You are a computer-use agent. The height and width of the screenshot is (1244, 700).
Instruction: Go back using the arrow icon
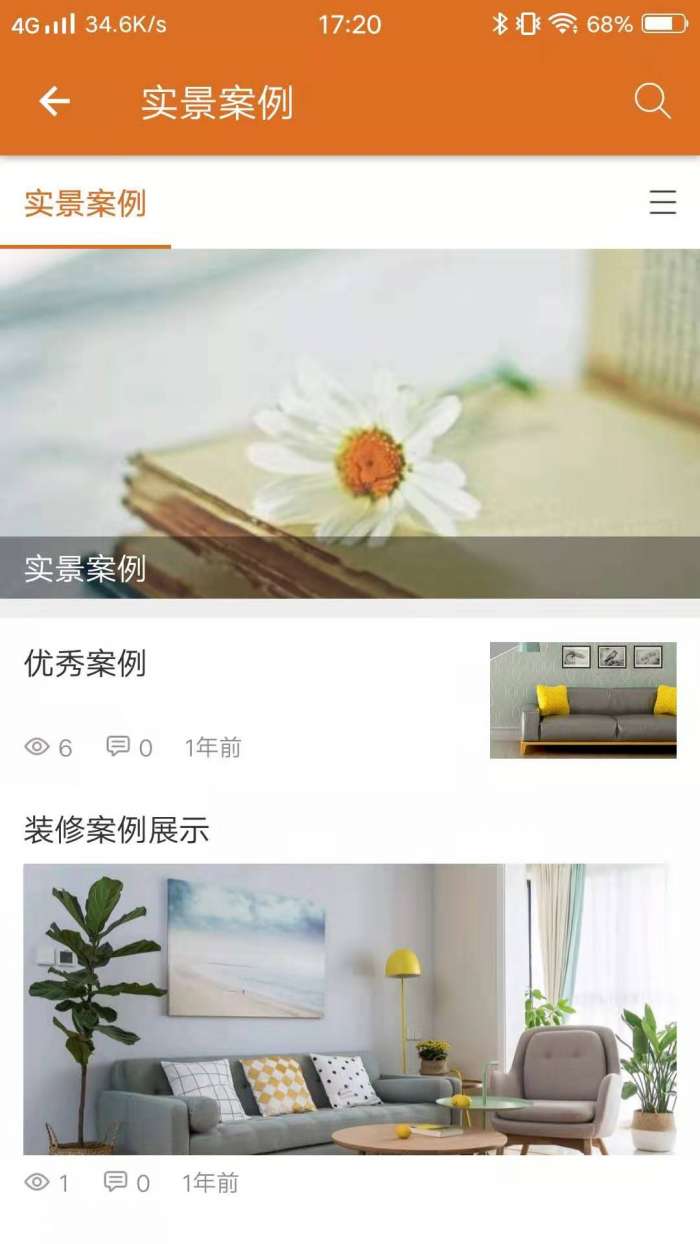(x=54, y=101)
